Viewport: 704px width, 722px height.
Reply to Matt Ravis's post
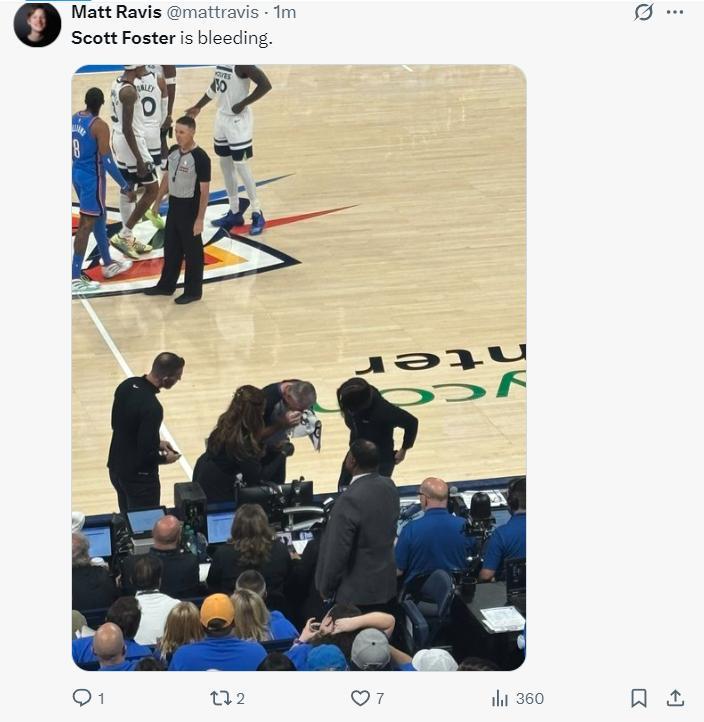coord(83,698)
